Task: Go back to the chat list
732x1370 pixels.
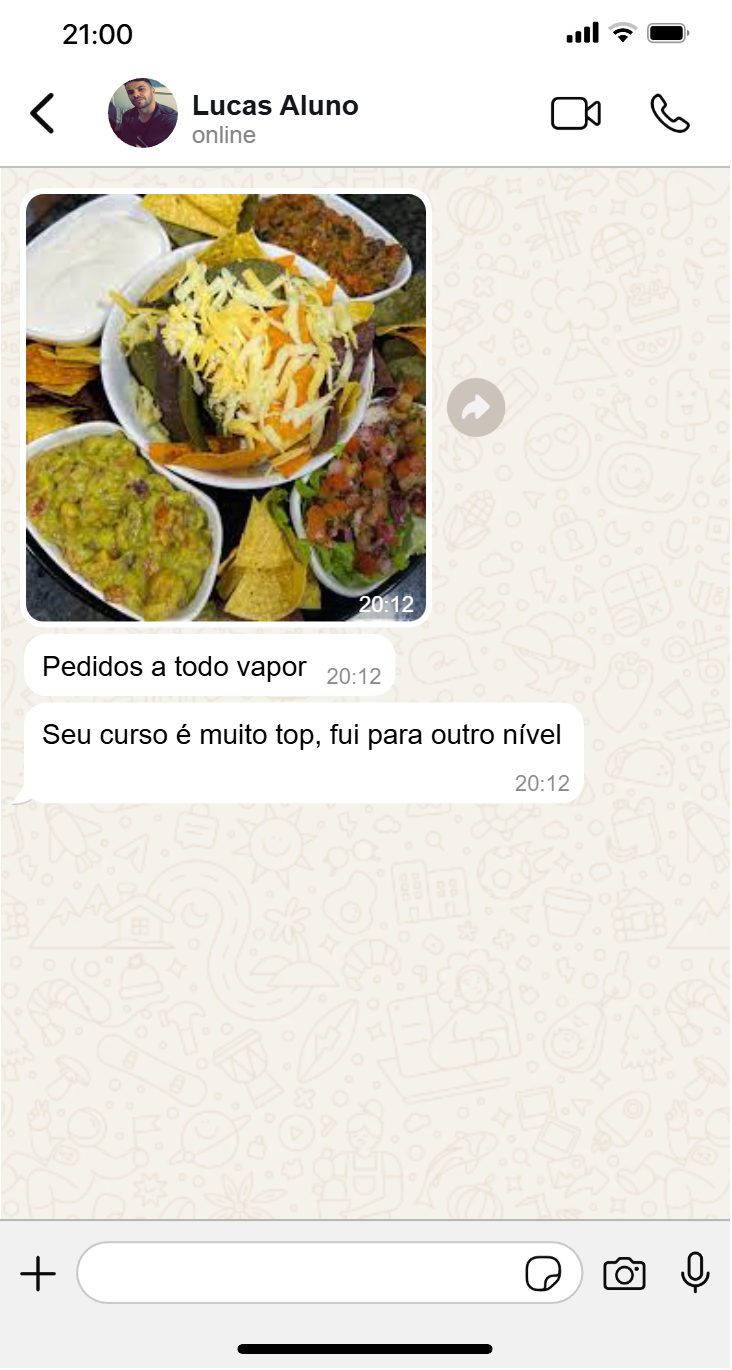Action: pyautogui.click(x=42, y=113)
